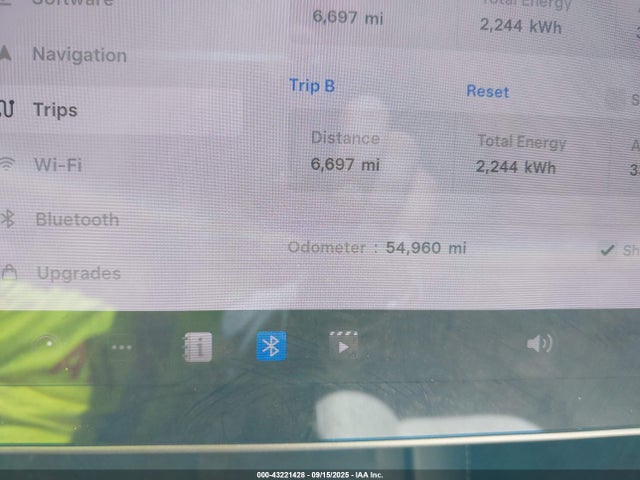This screenshot has height=480, width=640.
Task: Select the Trips menu item
Action: point(54,110)
